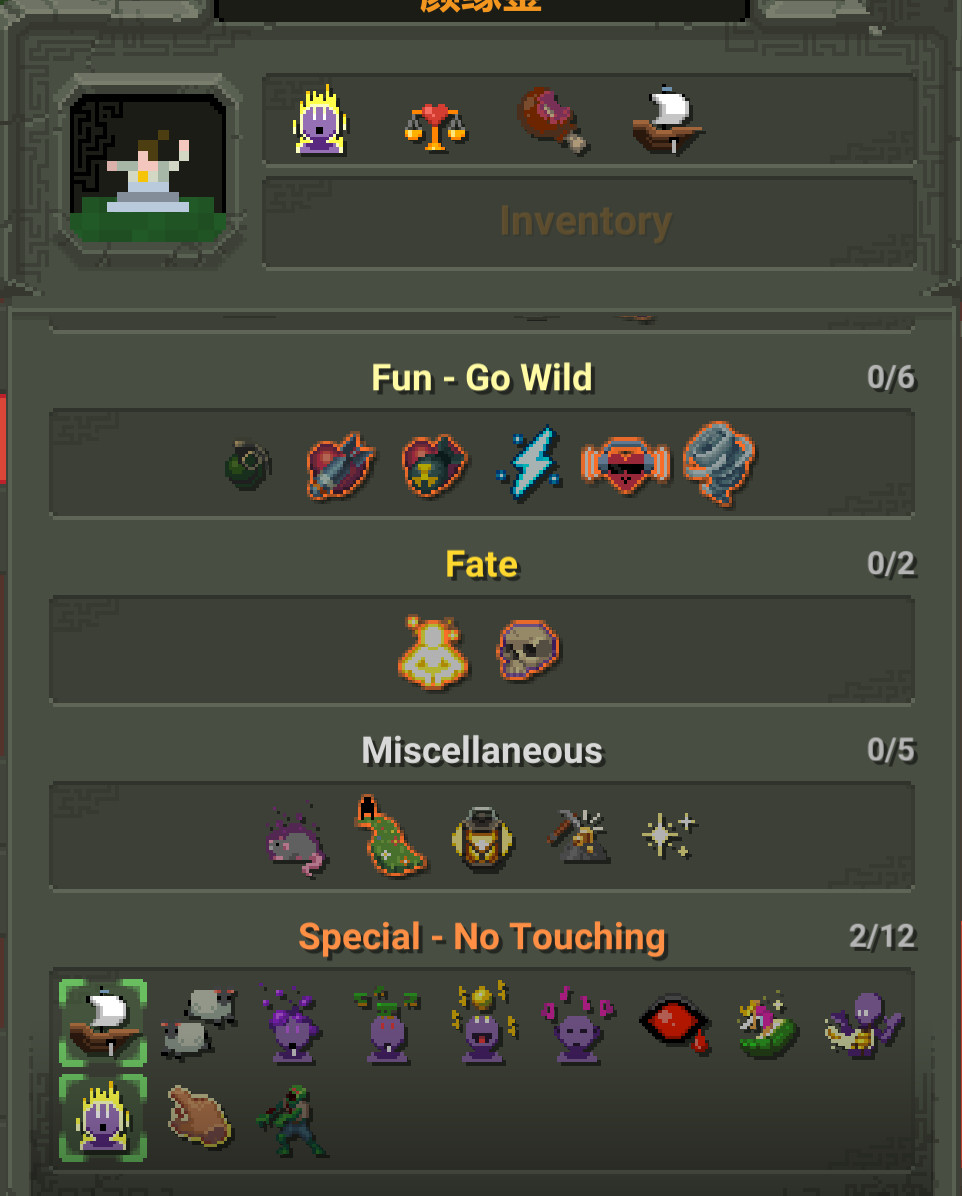
Task: Tap the character portrait
Action: point(148,168)
